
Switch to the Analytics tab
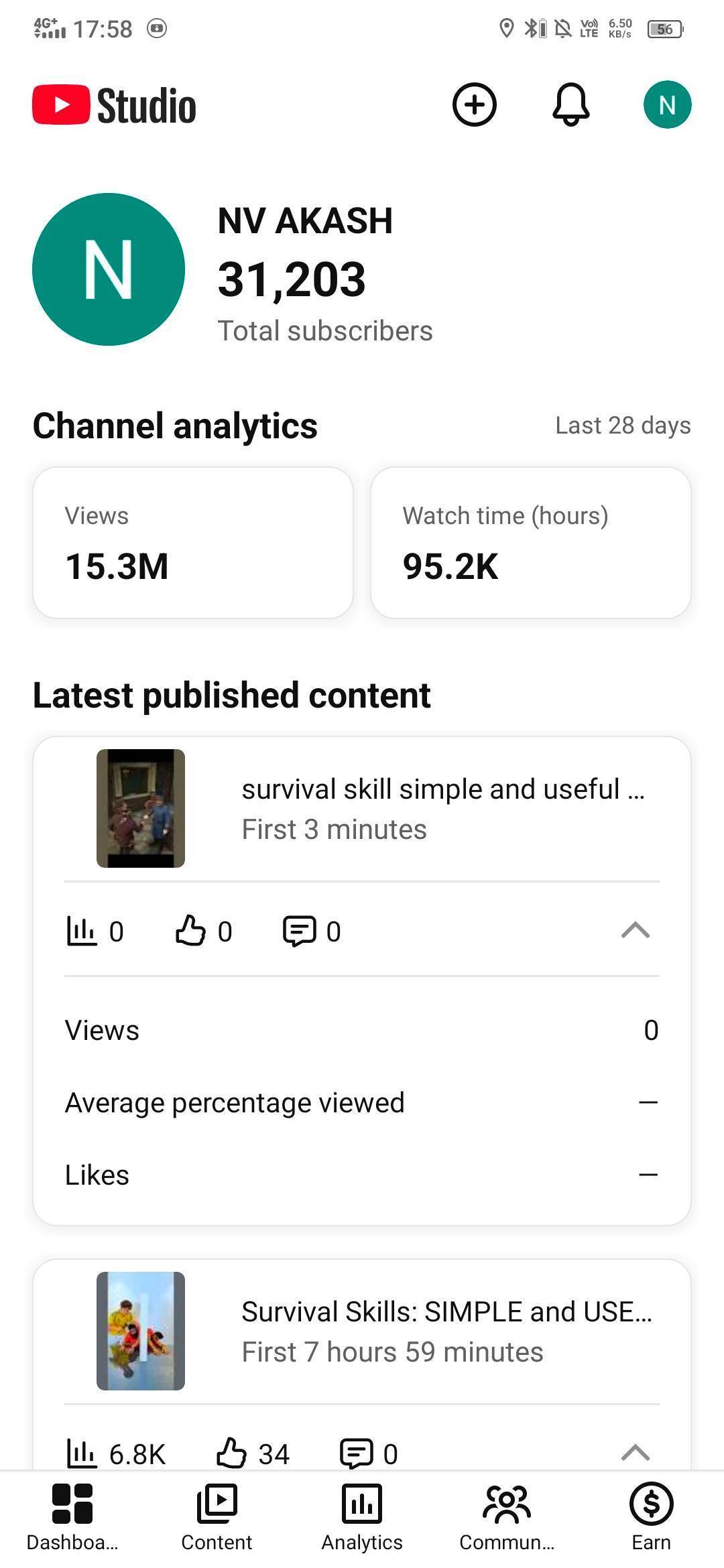click(x=362, y=1518)
